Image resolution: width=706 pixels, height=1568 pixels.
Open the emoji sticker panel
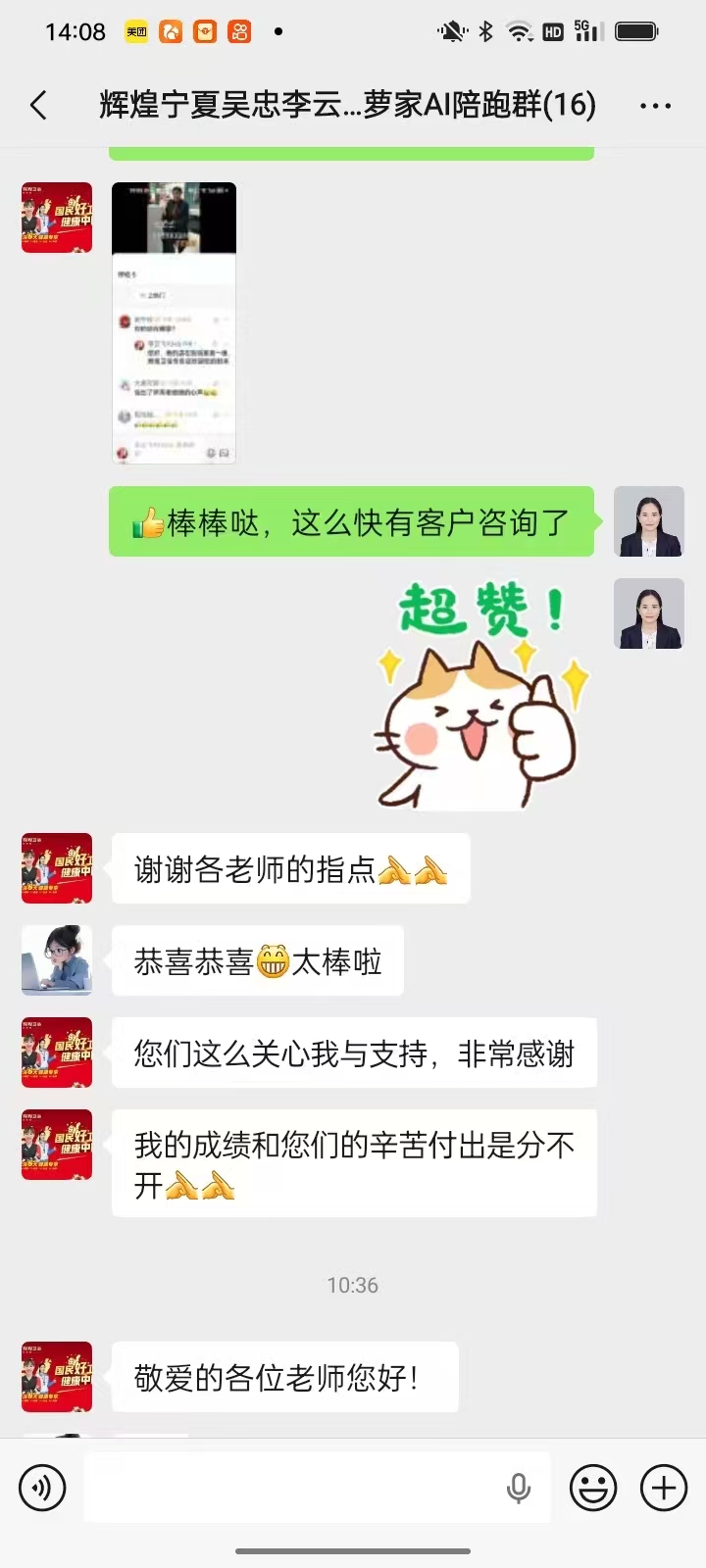[593, 1488]
